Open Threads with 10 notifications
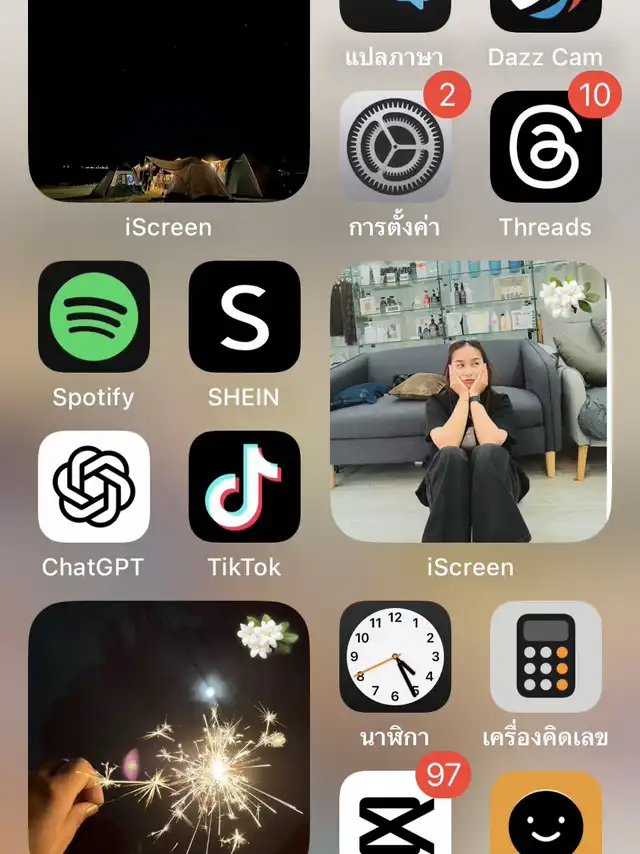 (545, 147)
